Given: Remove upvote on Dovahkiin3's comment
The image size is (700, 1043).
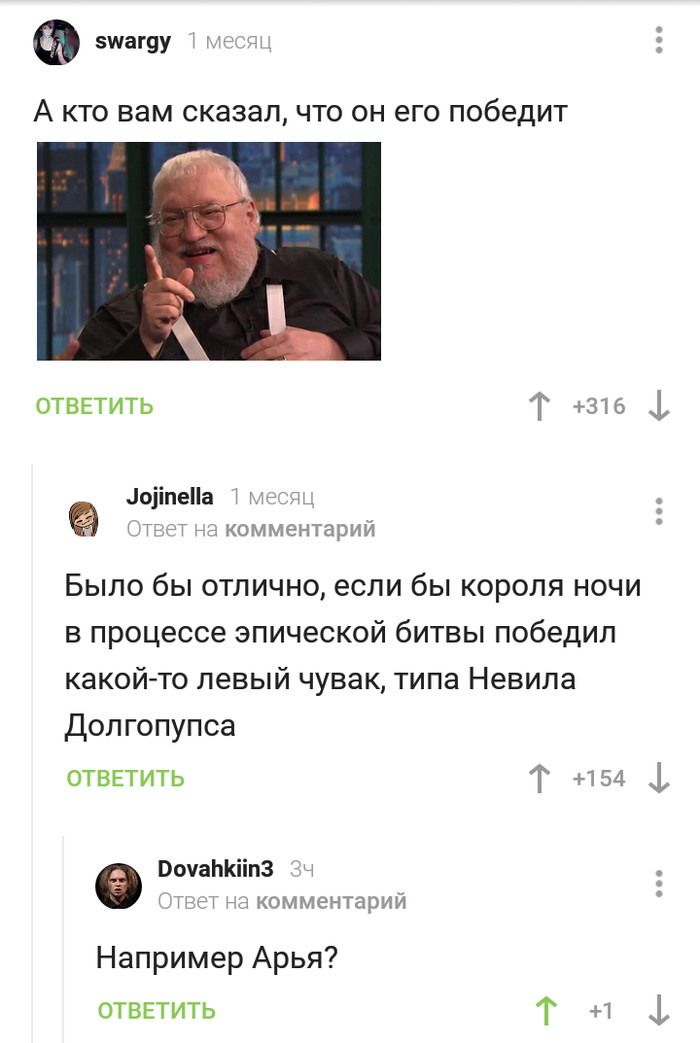Looking at the screenshot, I should coord(546,1011).
